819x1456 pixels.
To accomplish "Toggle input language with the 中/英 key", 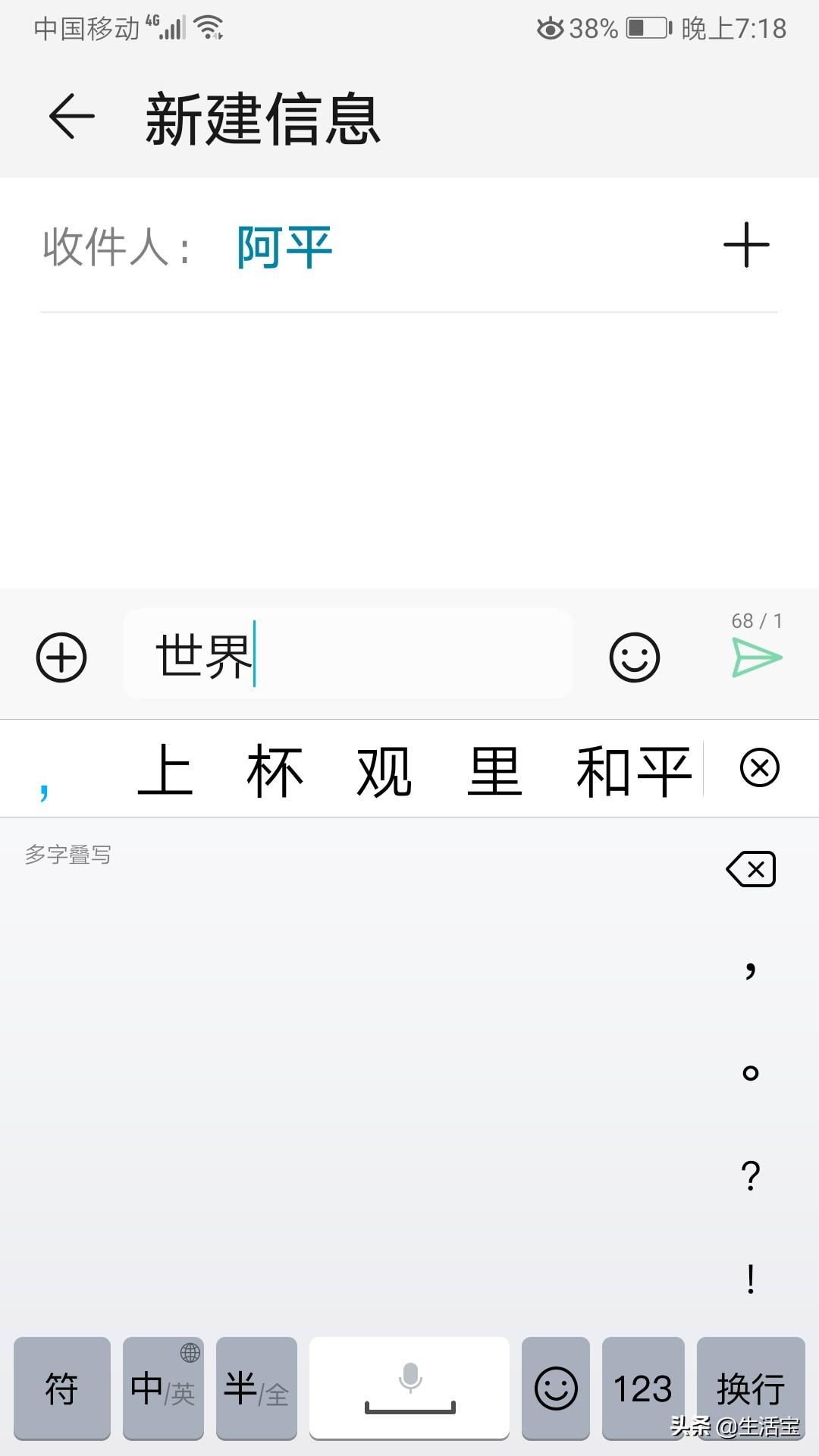I will point(163,1389).
